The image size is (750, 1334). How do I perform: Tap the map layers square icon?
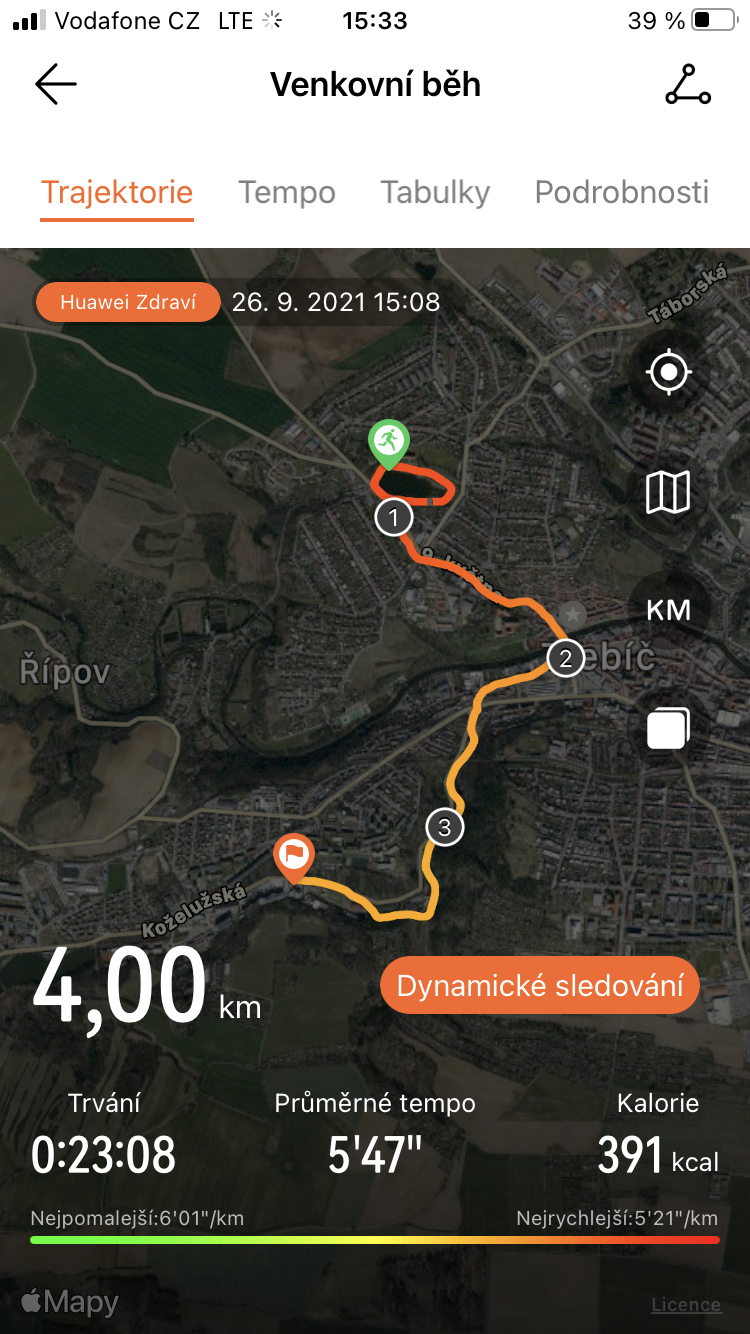coord(669,729)
